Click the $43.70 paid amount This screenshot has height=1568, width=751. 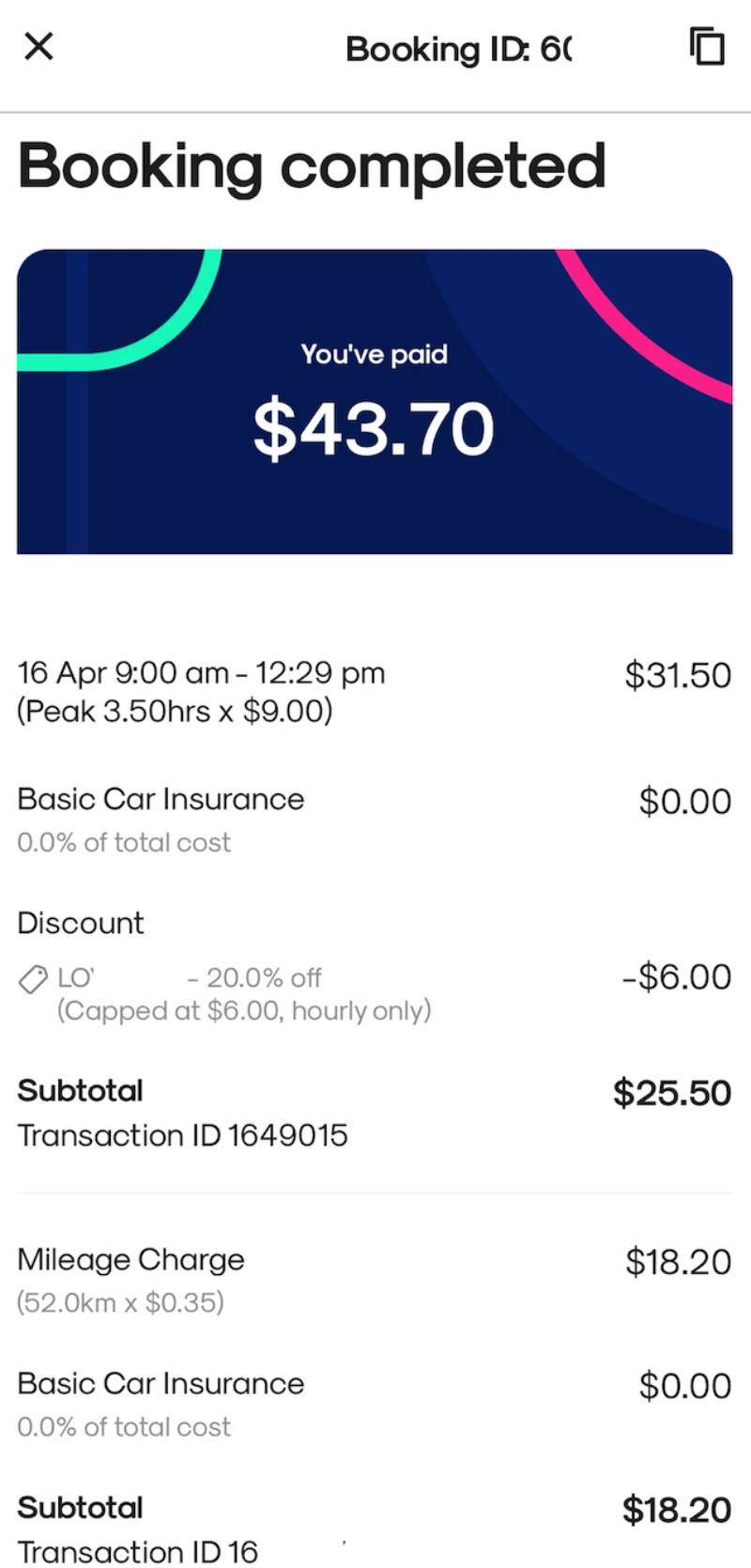click(375, 428)
